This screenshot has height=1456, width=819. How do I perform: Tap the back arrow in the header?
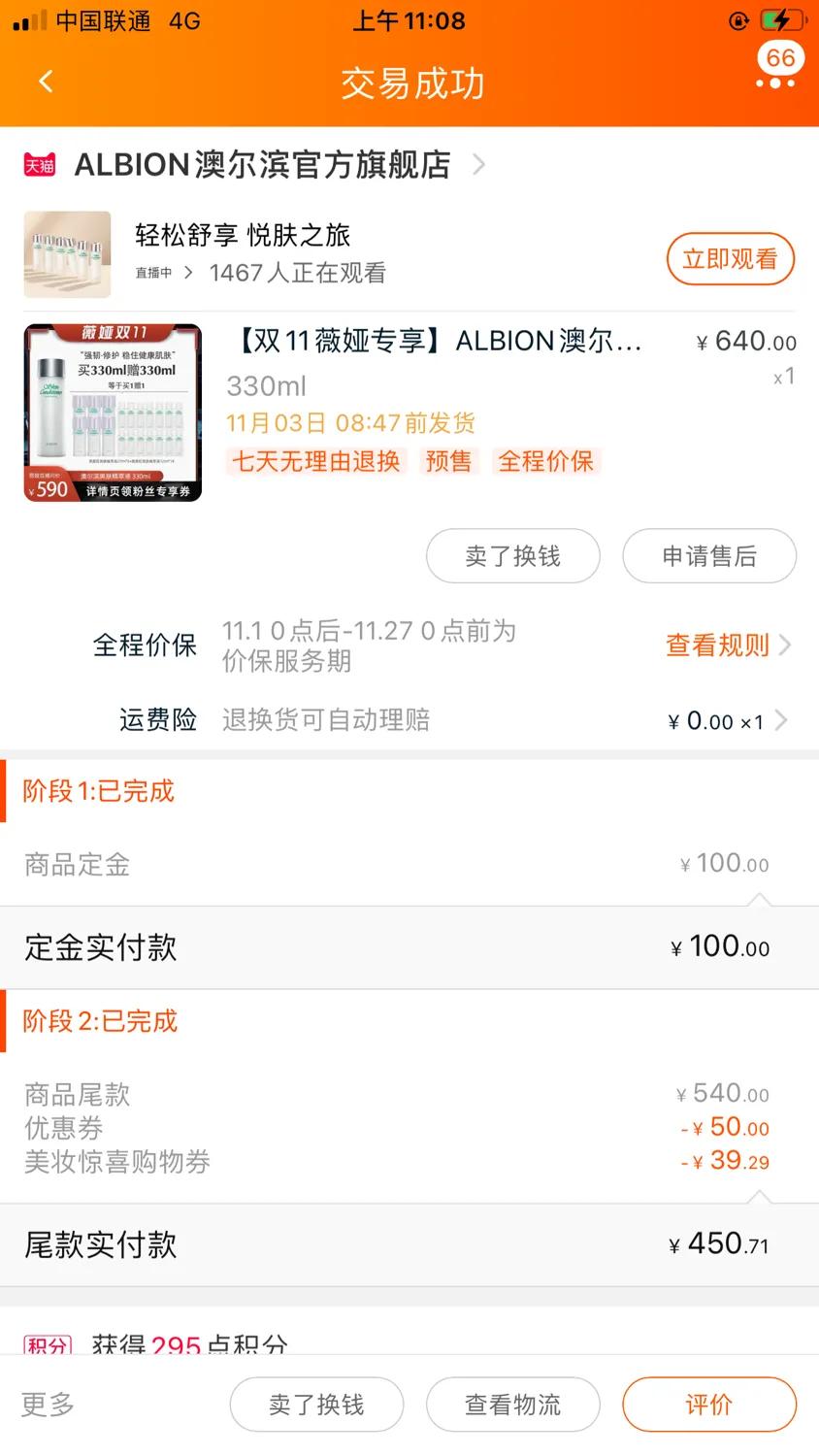tap(46, 82)
